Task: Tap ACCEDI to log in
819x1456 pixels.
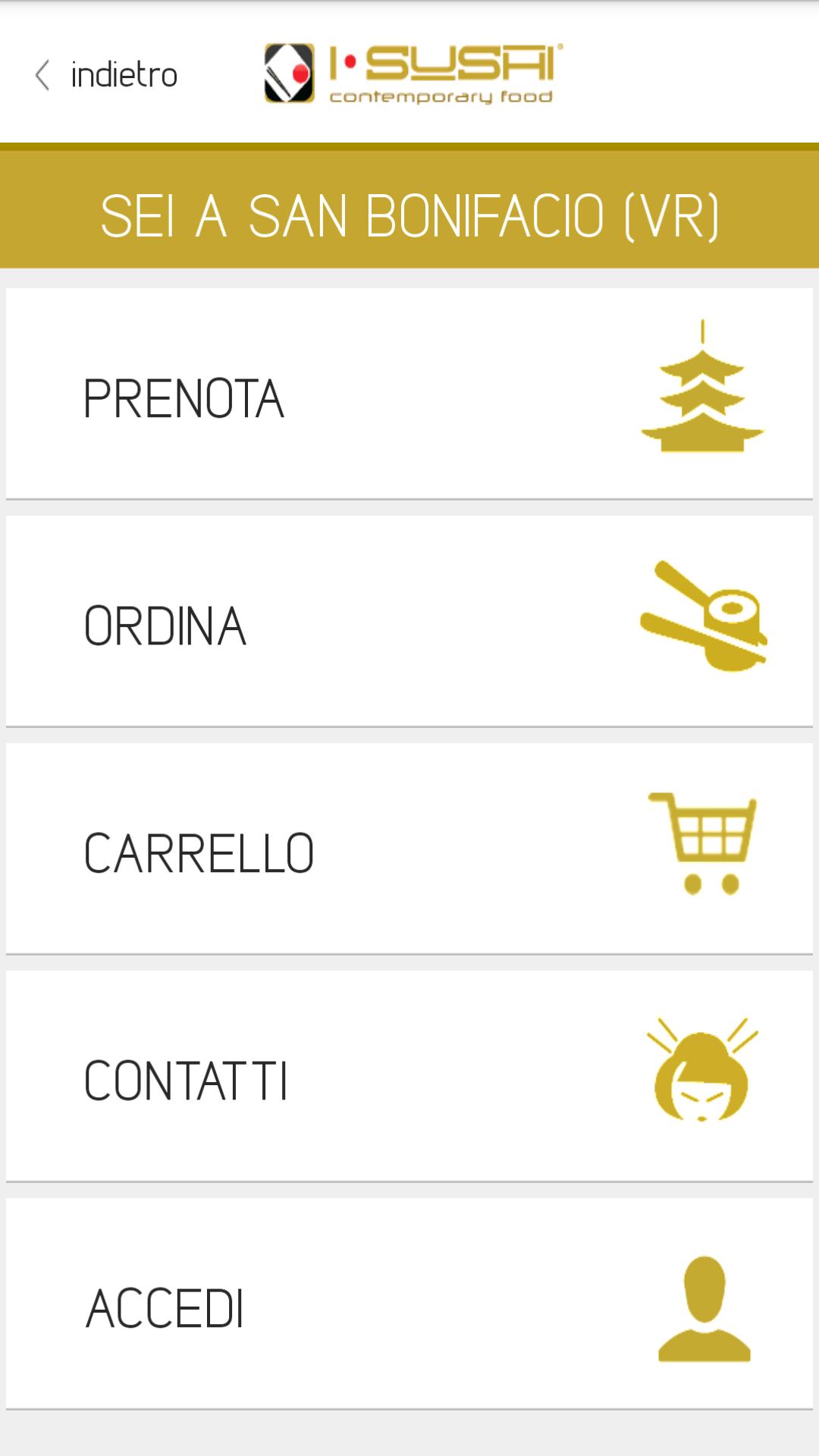Action: pyautogui.click(x=409, y=1304)
